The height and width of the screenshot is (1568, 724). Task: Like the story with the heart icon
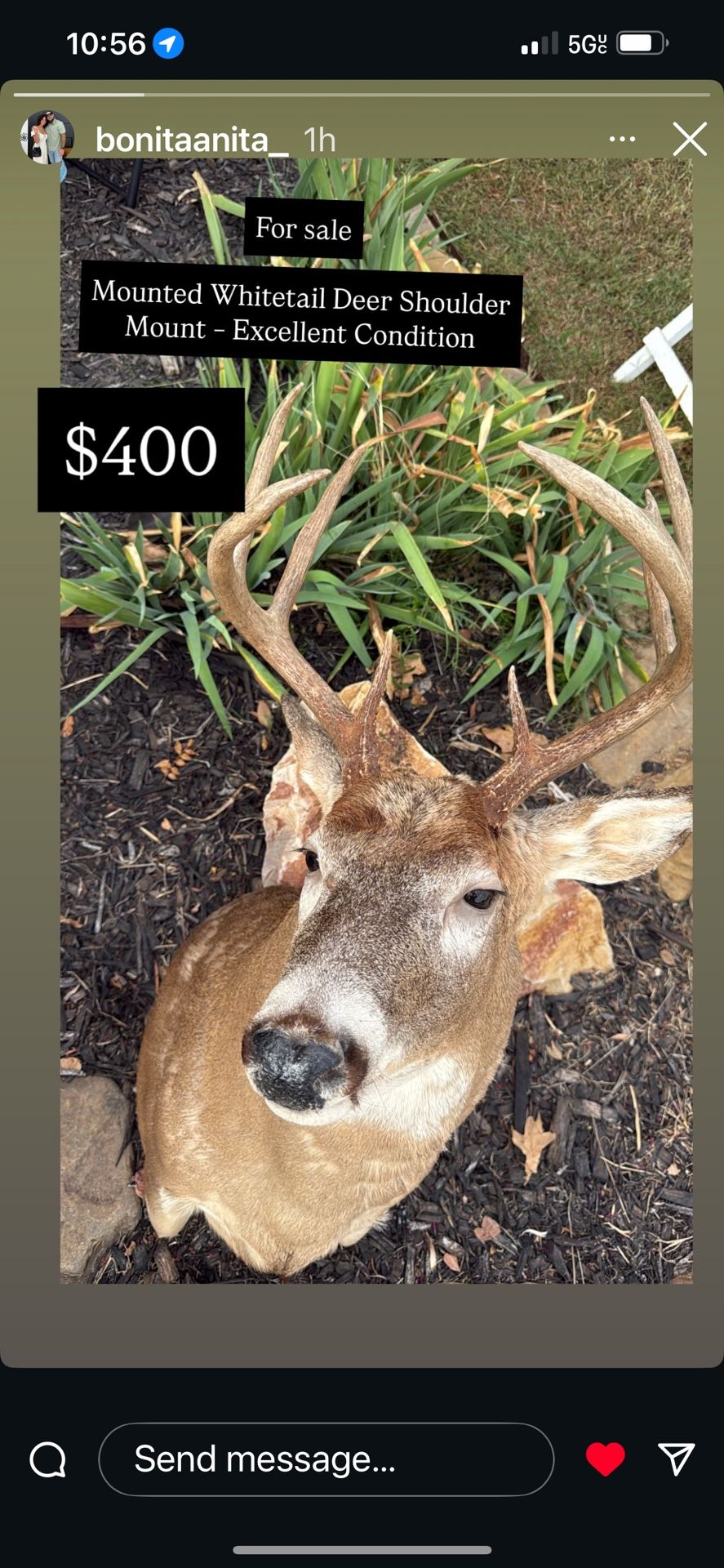coord(606,1459)
